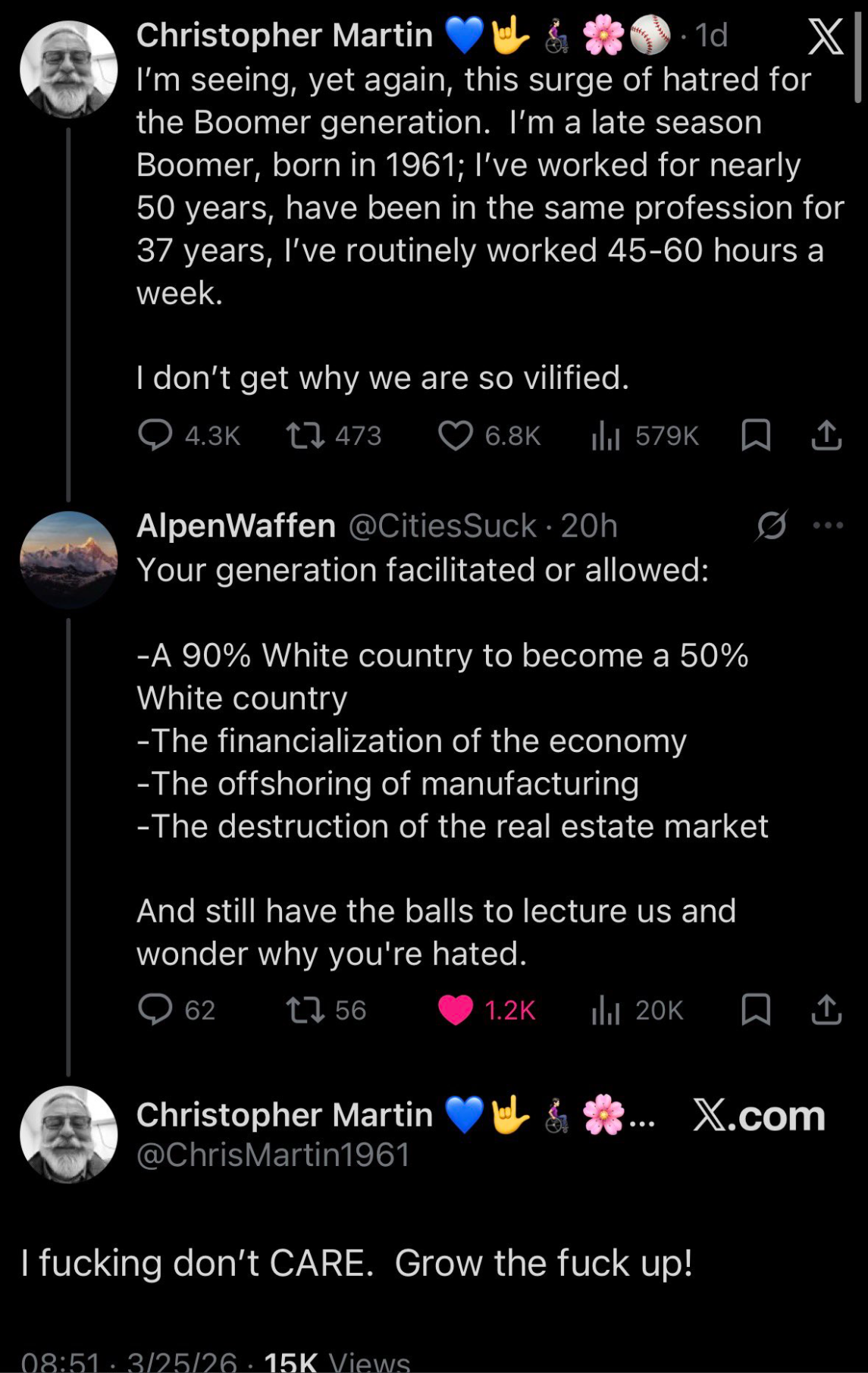Repost AlpenWaffen's reply with 56 reposts
Viewport: 868px width, 1373px height.
coord(305,1010)
